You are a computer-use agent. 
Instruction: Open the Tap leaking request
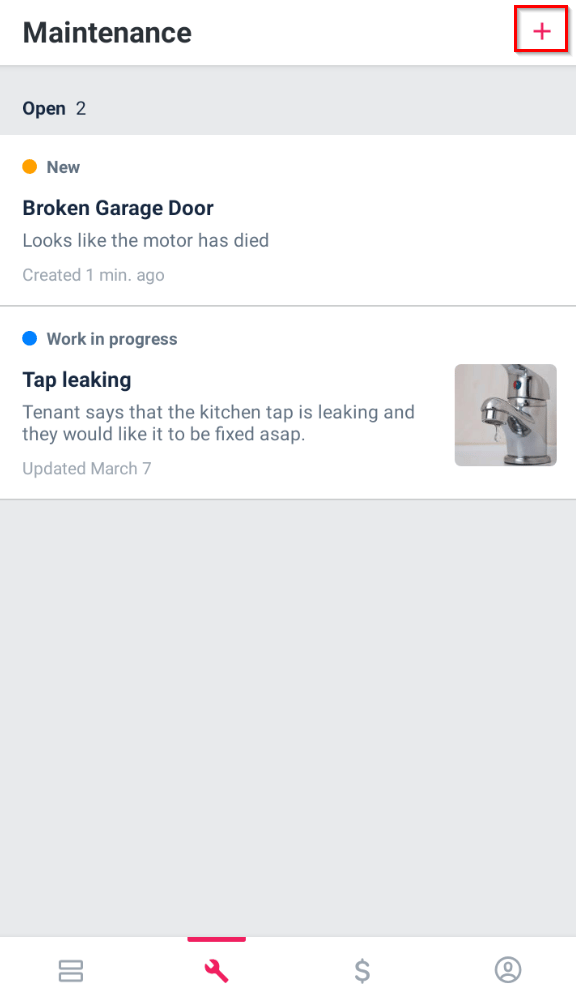[x=288, y=403]
